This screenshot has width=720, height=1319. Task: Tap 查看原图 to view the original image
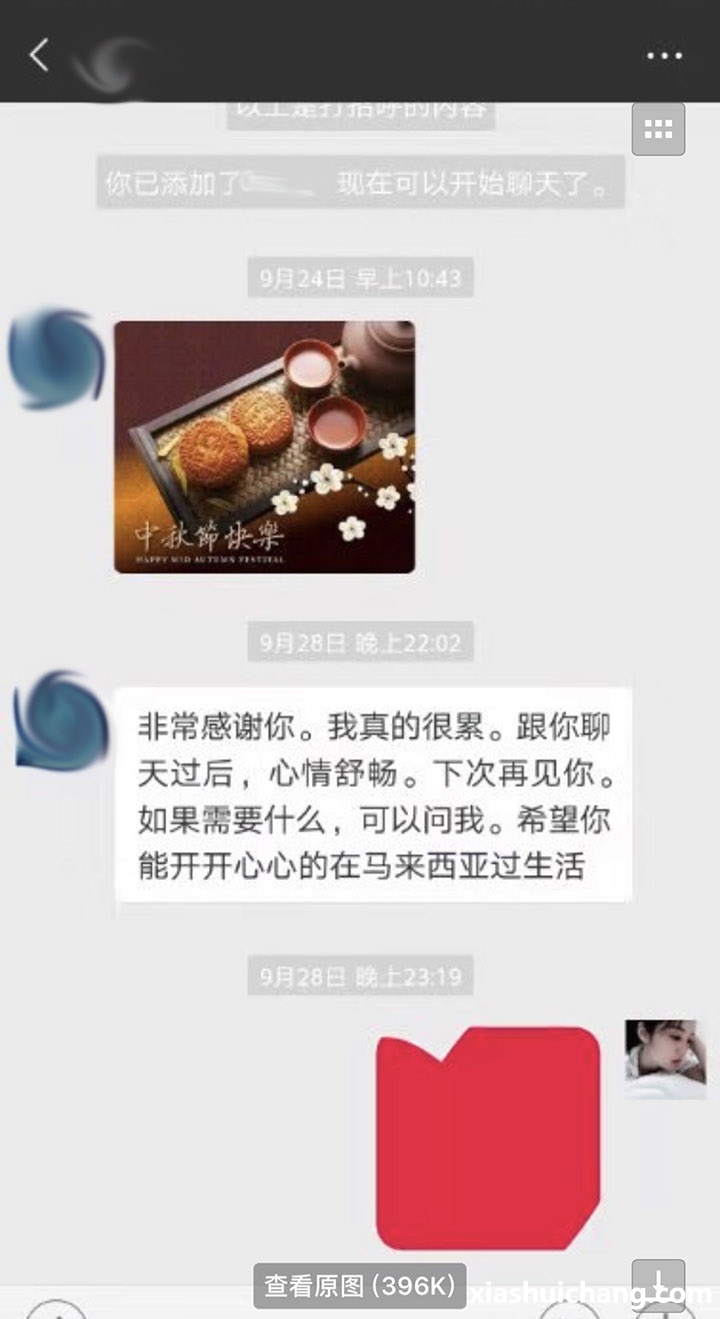click(x=359, y=1285)
